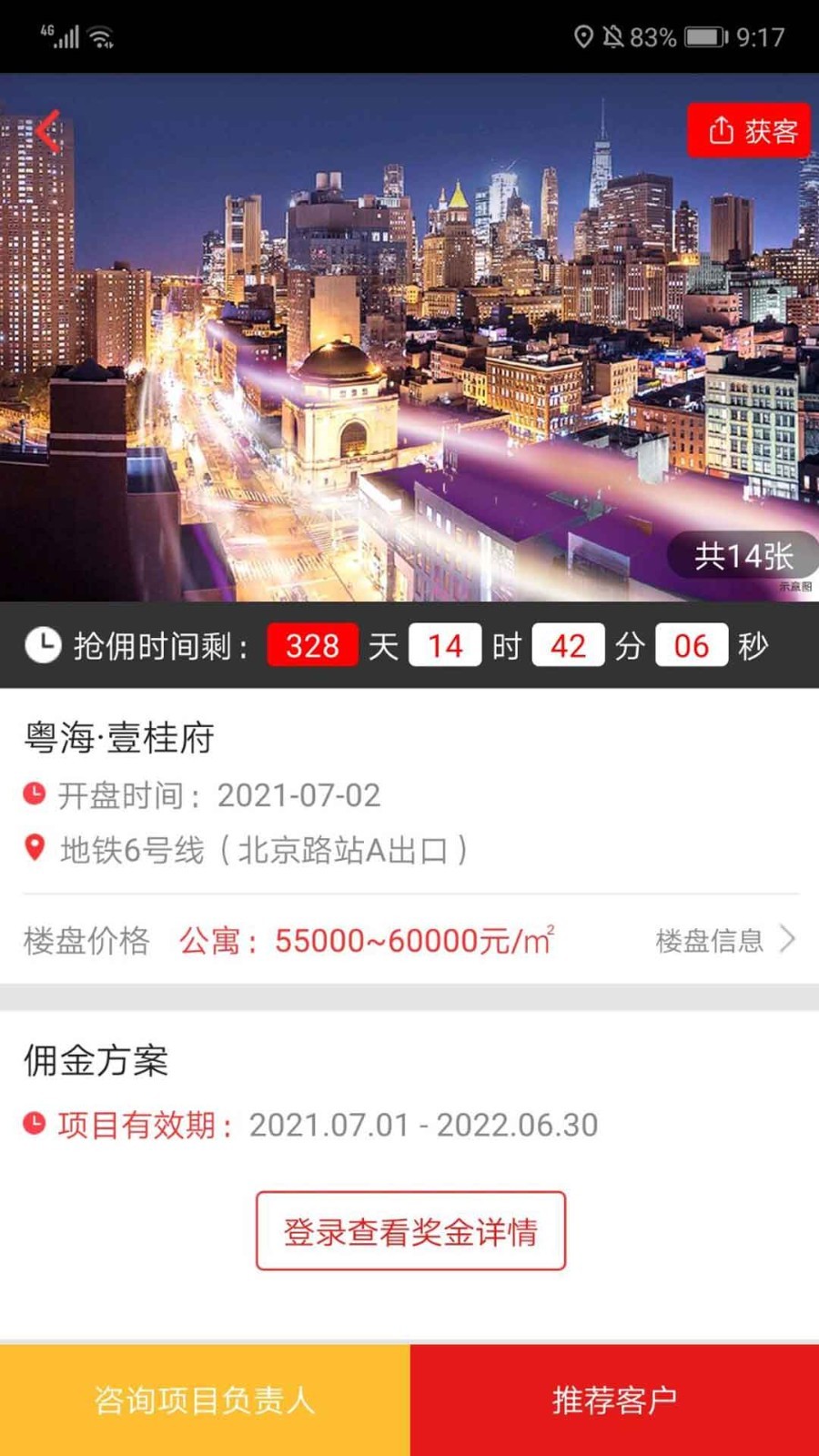Open the full photo gallery via 共14张
This screenshot has height=1456, width=819.
coord(744,555)
